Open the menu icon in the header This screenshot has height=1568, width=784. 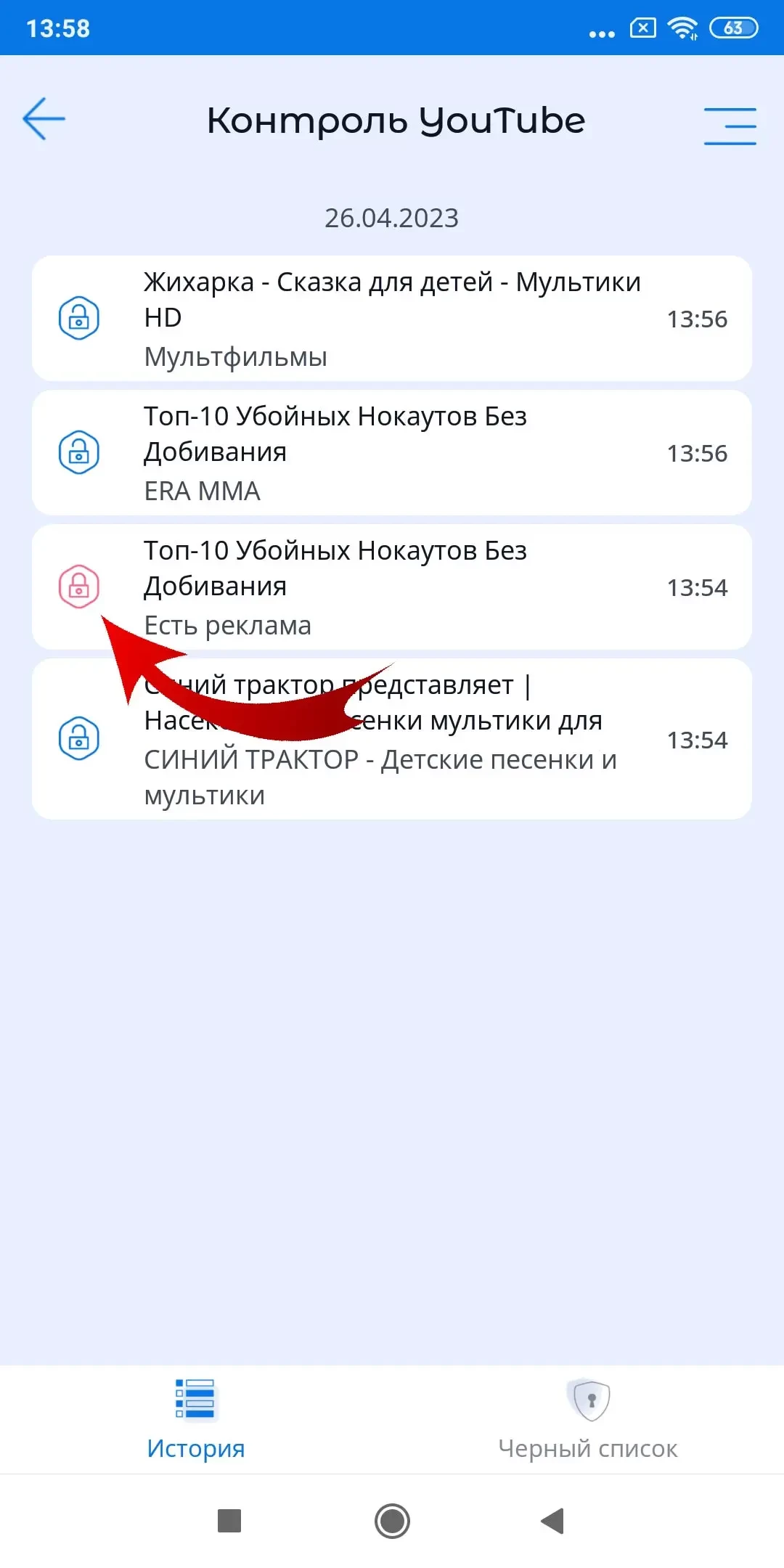click(730, 126)
